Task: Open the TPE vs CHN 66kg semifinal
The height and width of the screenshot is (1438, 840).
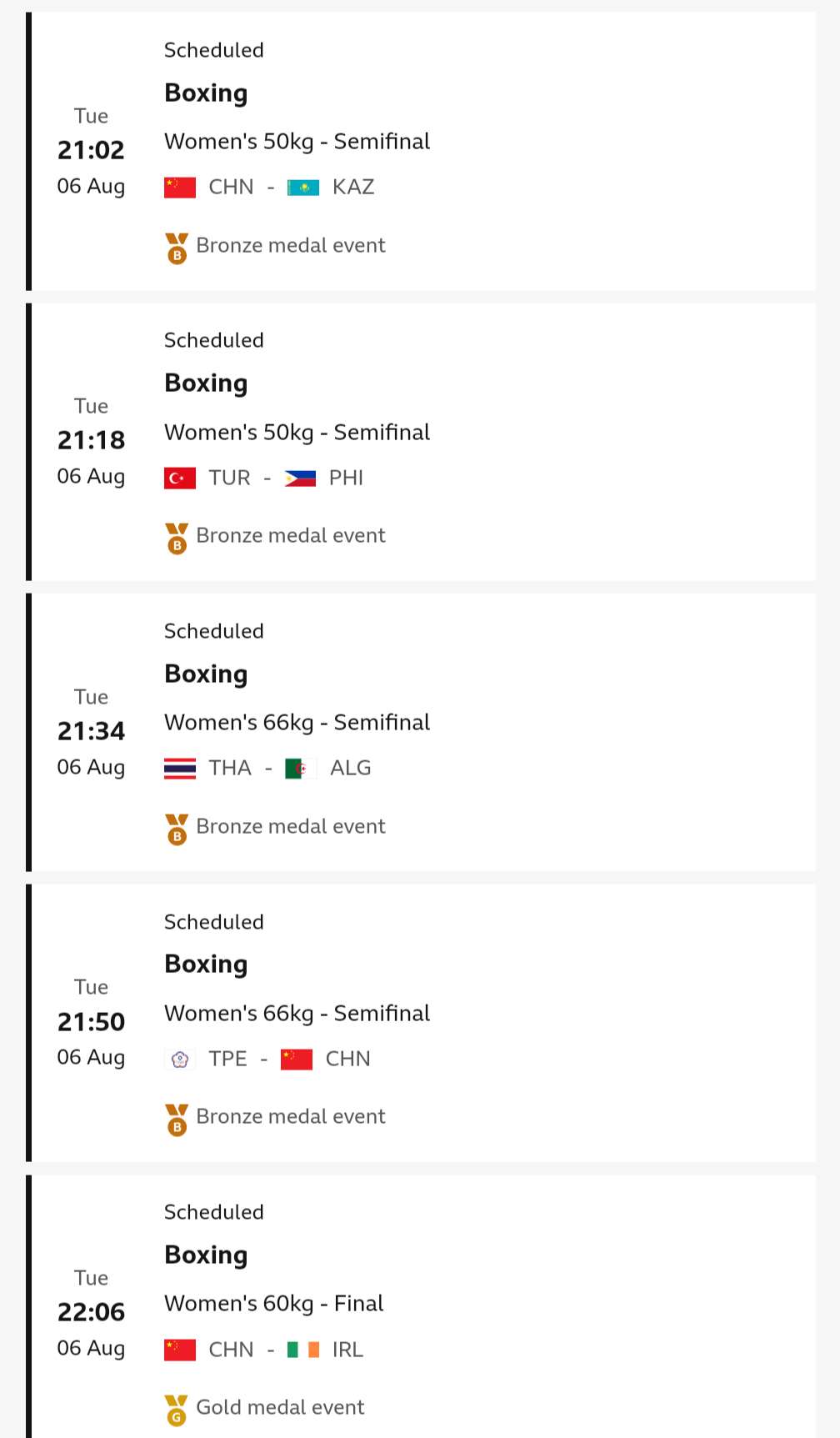Action: click(x=421, y=1023)
